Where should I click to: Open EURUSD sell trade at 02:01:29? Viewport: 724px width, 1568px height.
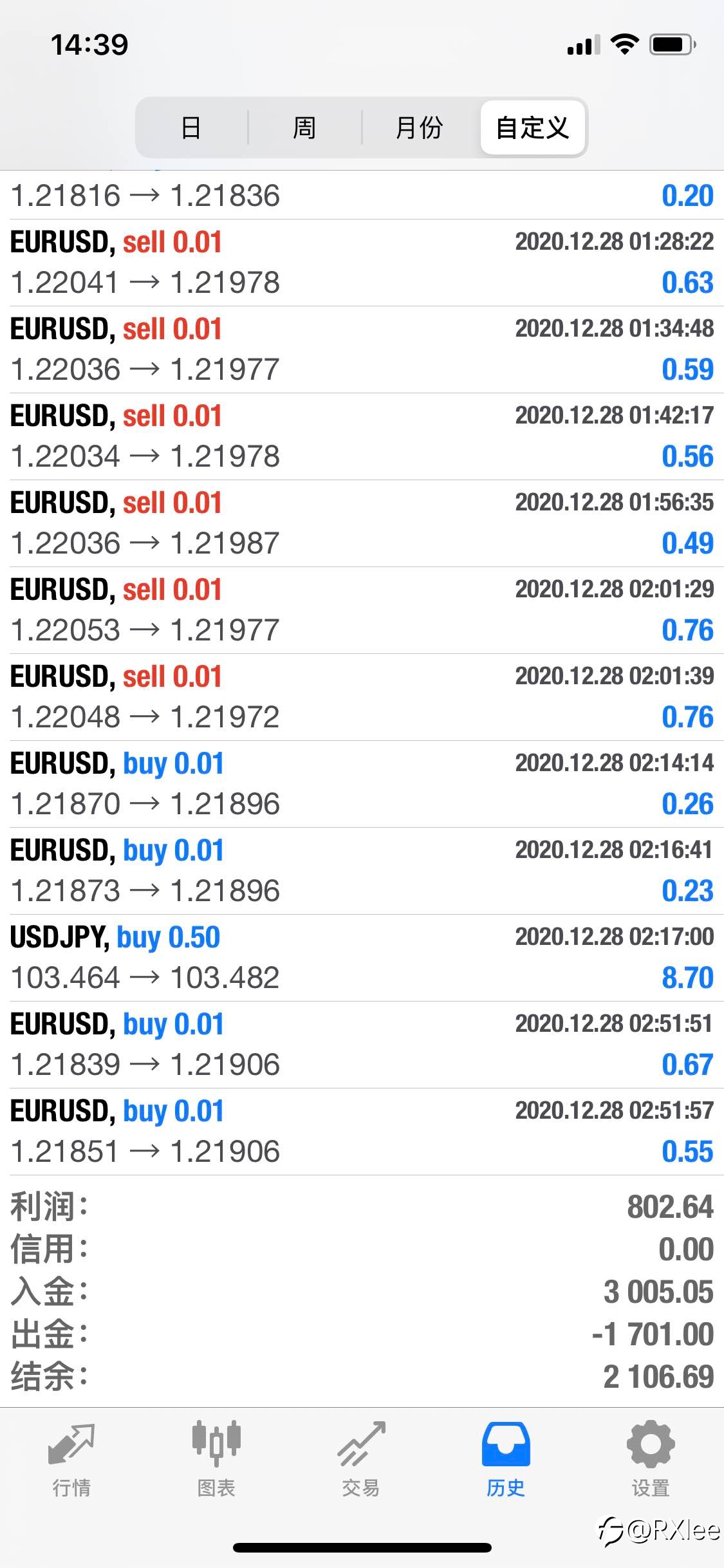click(362, 610)
